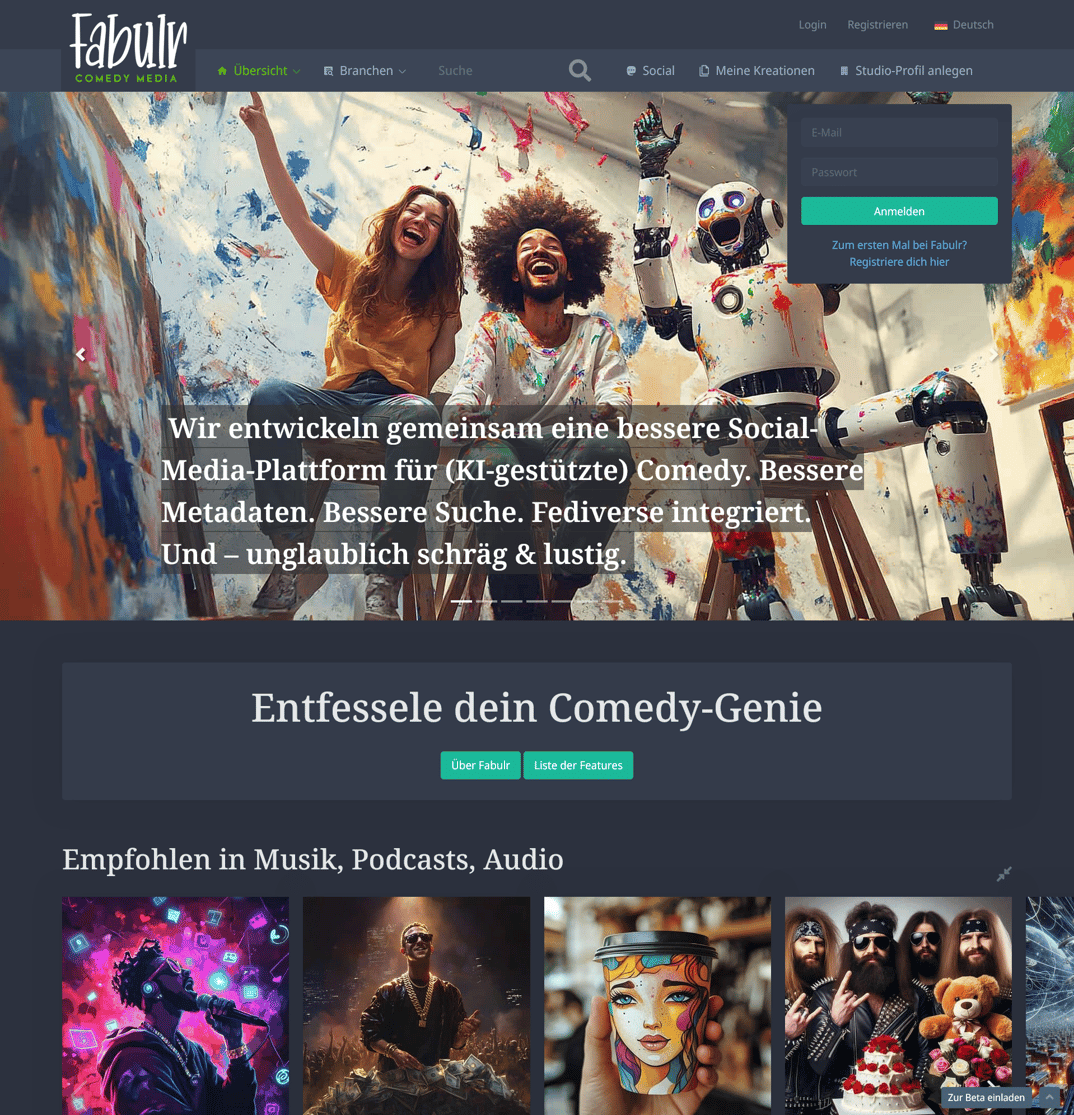
Task: Enter text in the E-Mail field
Action: click(899, 132)
